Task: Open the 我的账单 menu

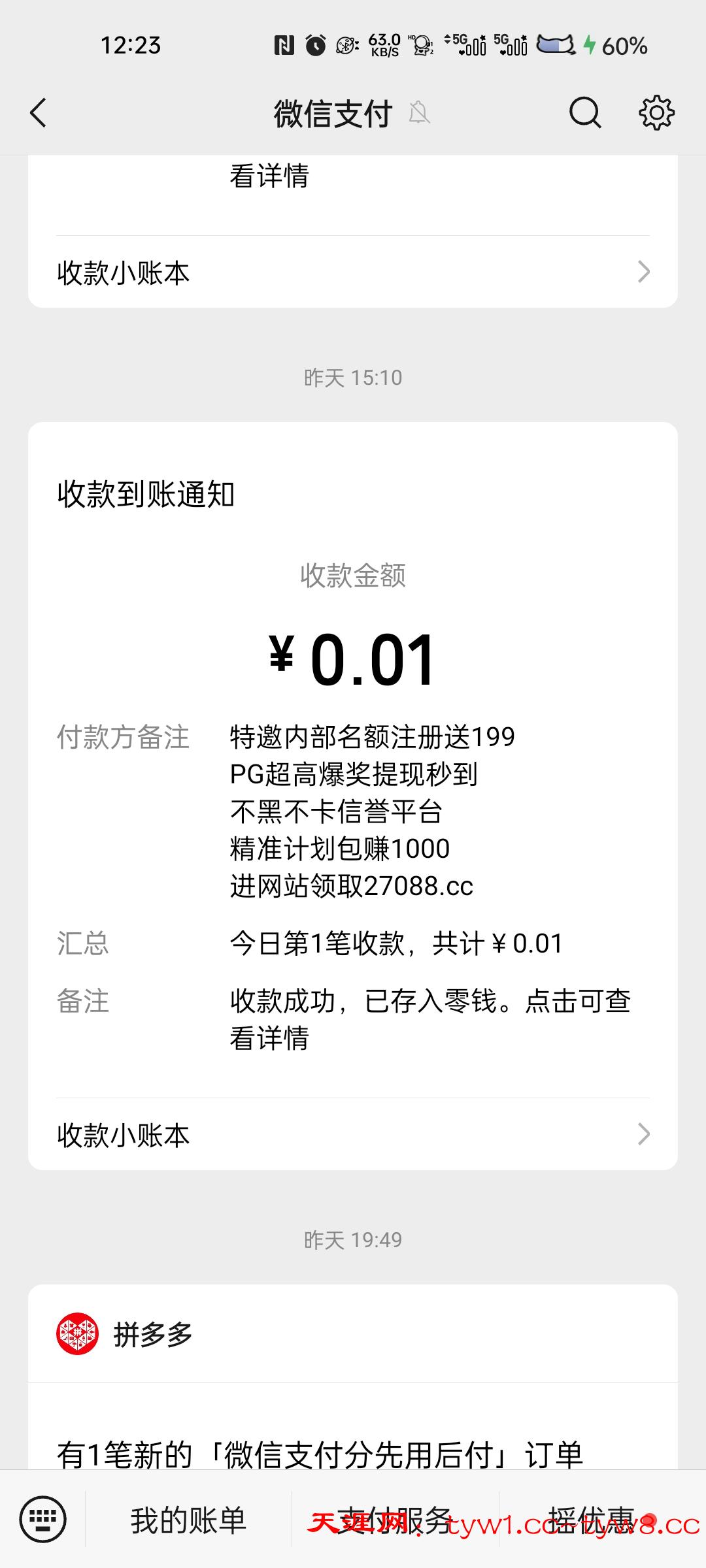Action: [188, 1520]
